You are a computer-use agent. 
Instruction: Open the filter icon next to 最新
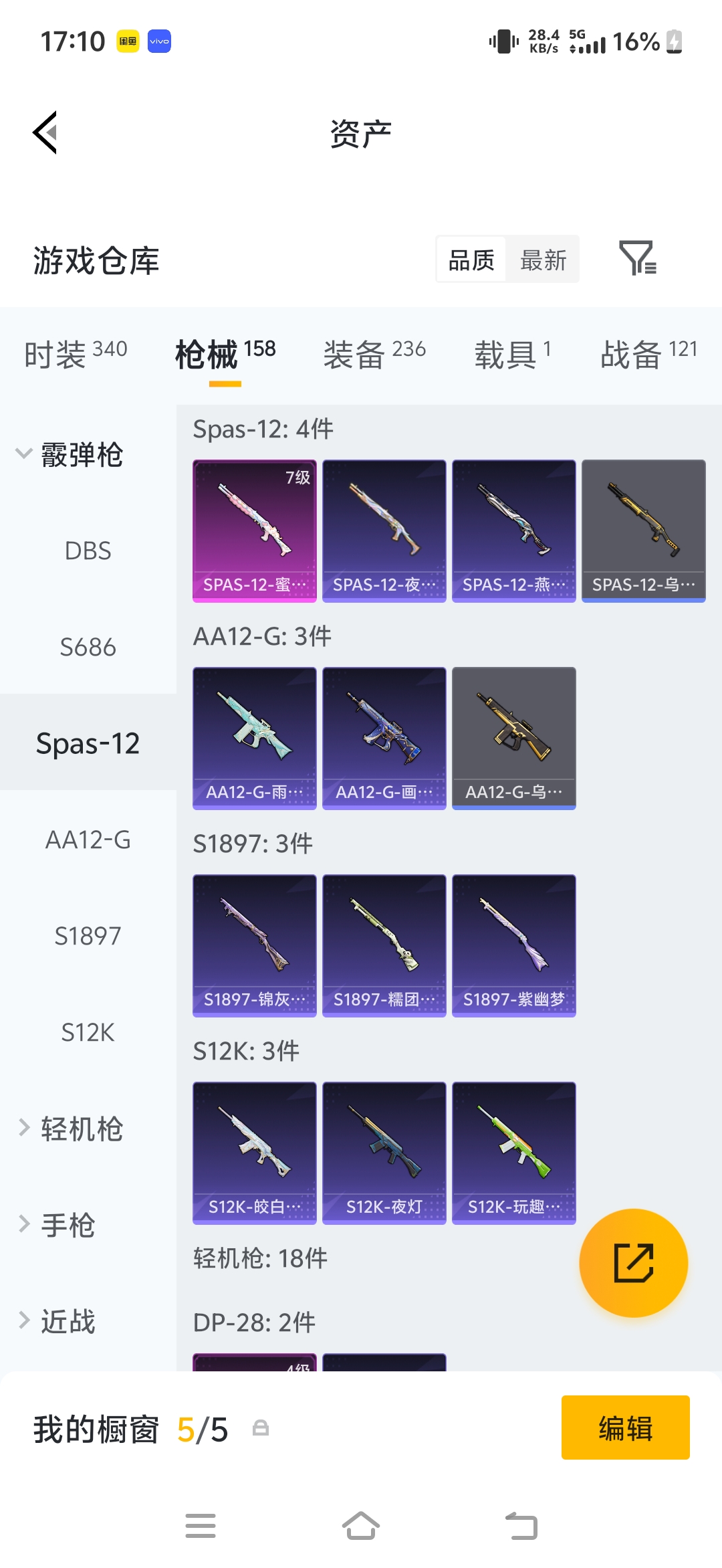pyautogui.click(x=638, y=258)
